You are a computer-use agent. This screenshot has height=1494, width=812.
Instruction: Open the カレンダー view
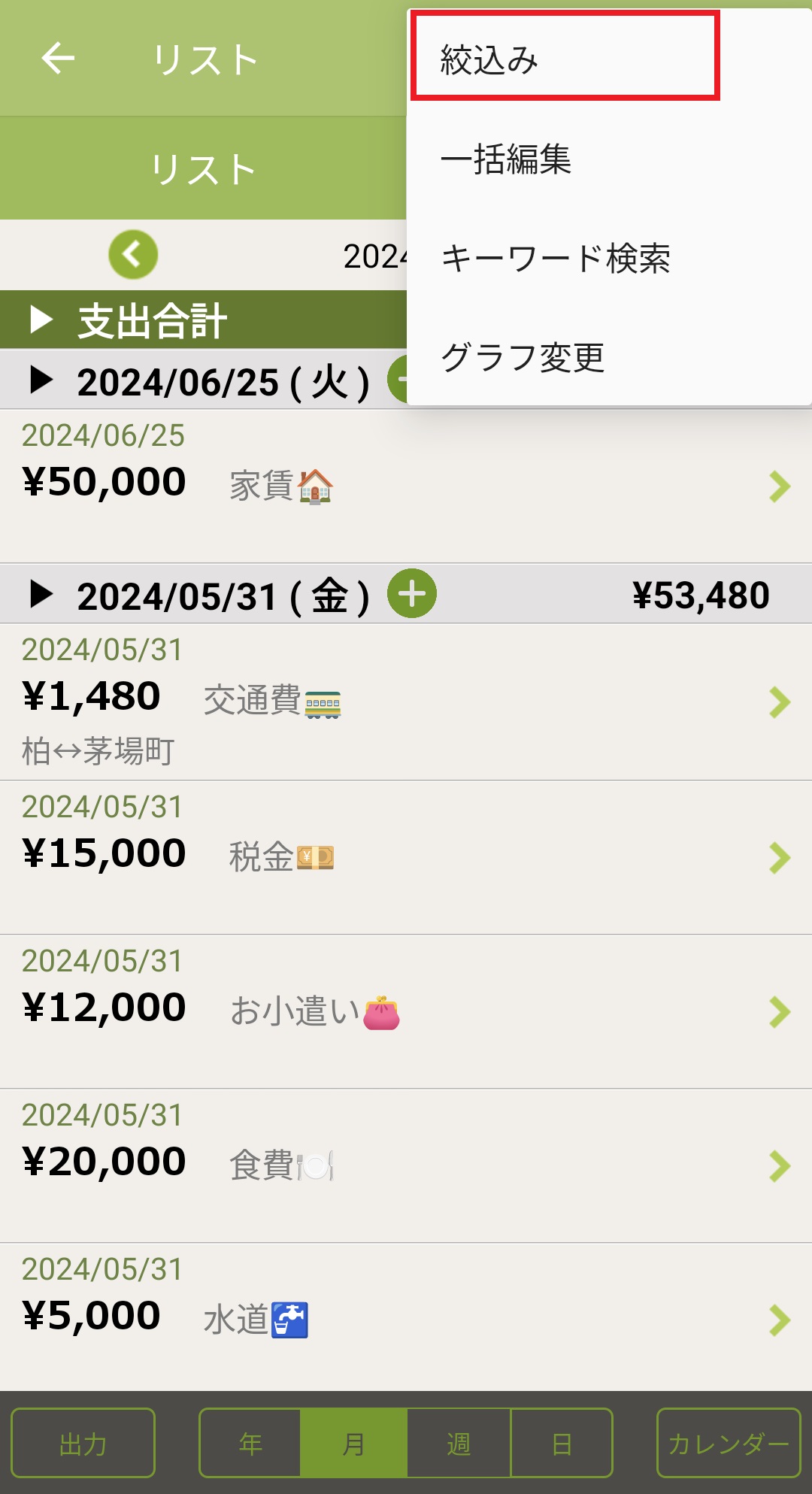[x=728, y=1443]
